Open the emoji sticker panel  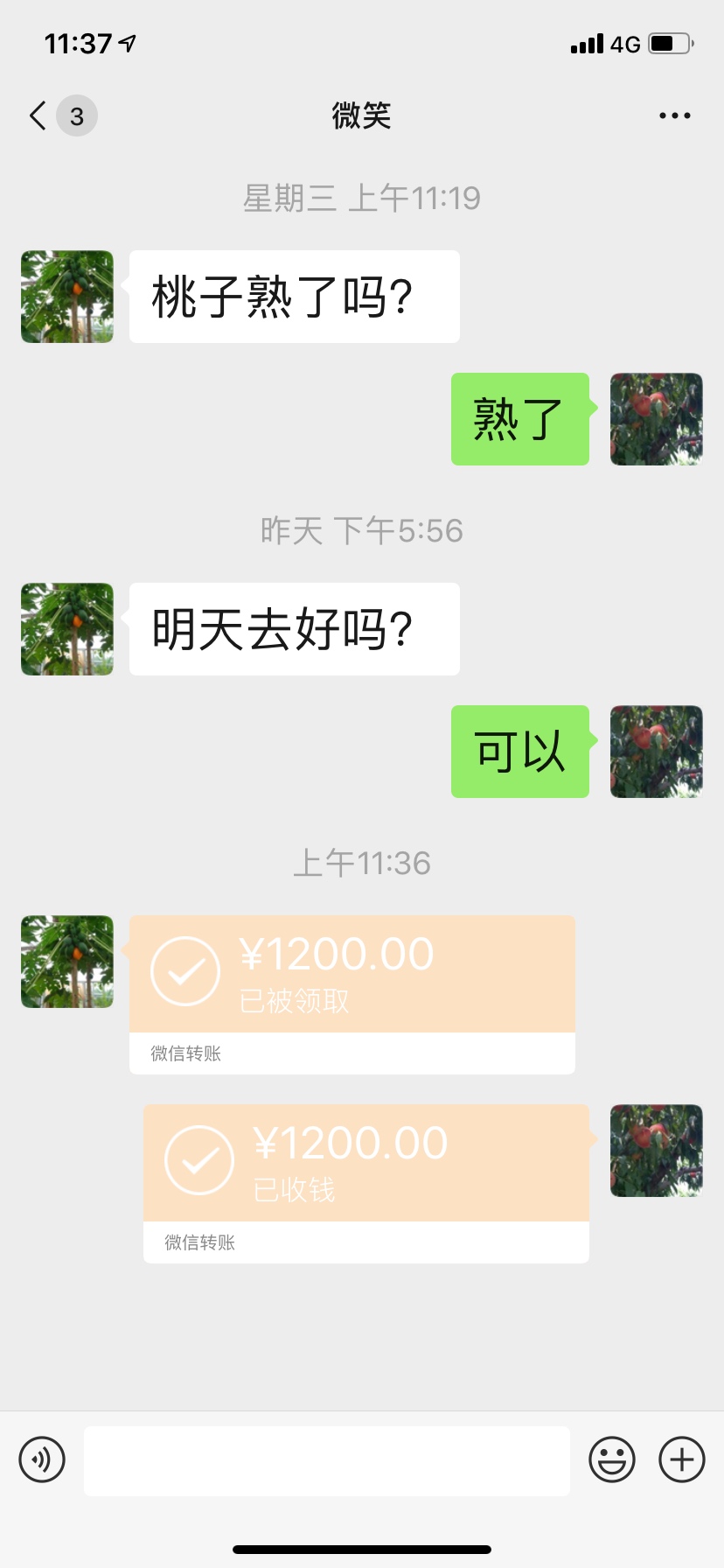[x=611, y=1459]
